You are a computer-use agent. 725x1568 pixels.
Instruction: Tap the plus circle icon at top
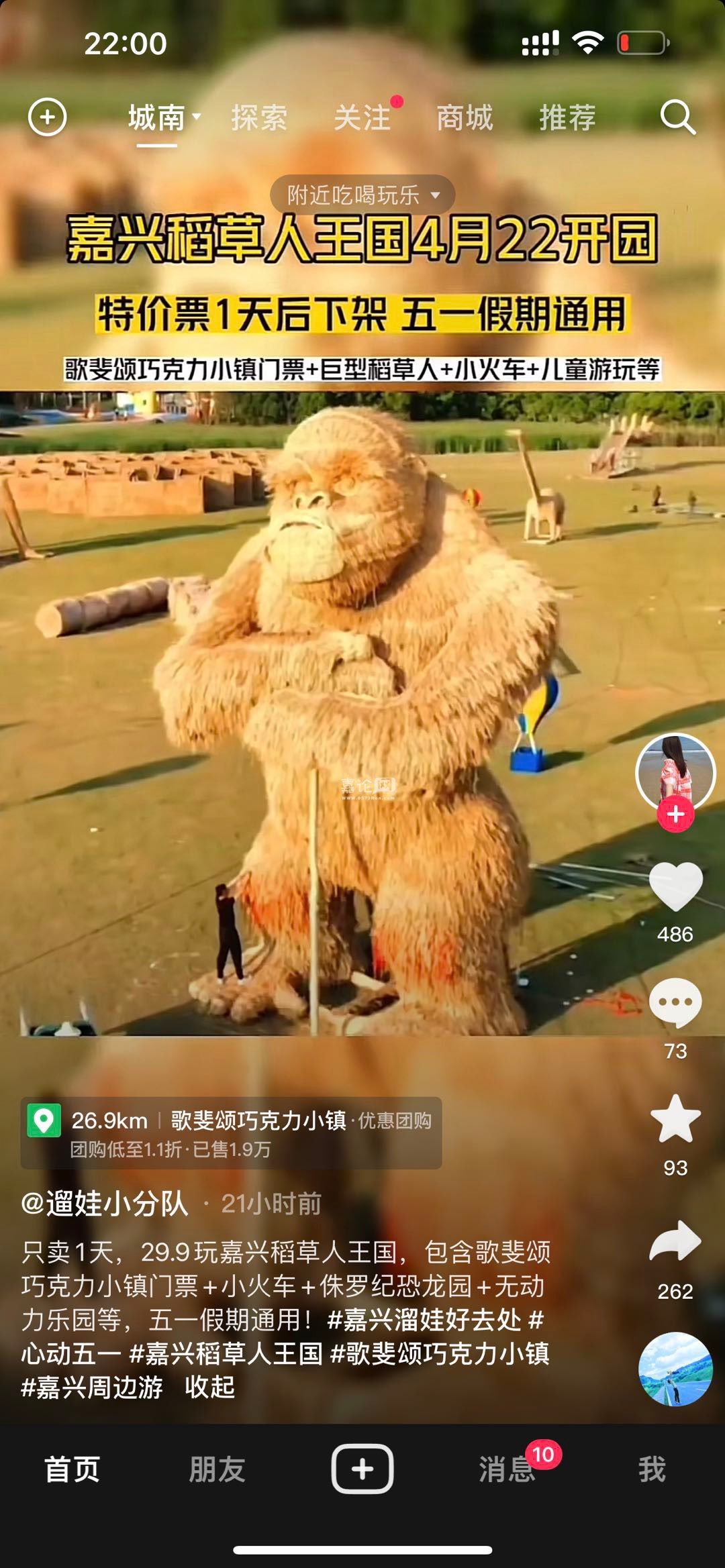coord(47,117)
